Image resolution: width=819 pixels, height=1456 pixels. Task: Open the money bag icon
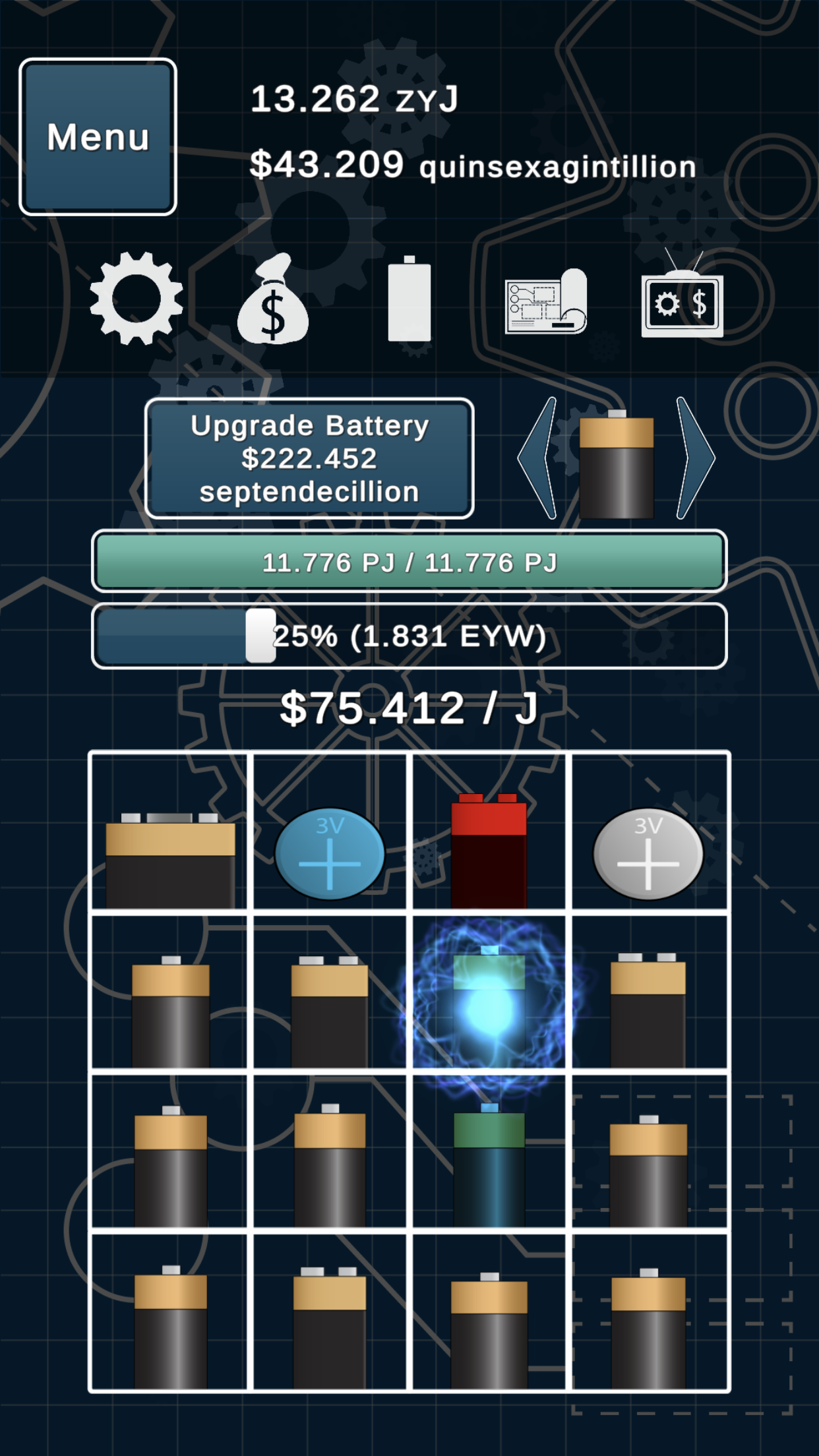point(273,299)
